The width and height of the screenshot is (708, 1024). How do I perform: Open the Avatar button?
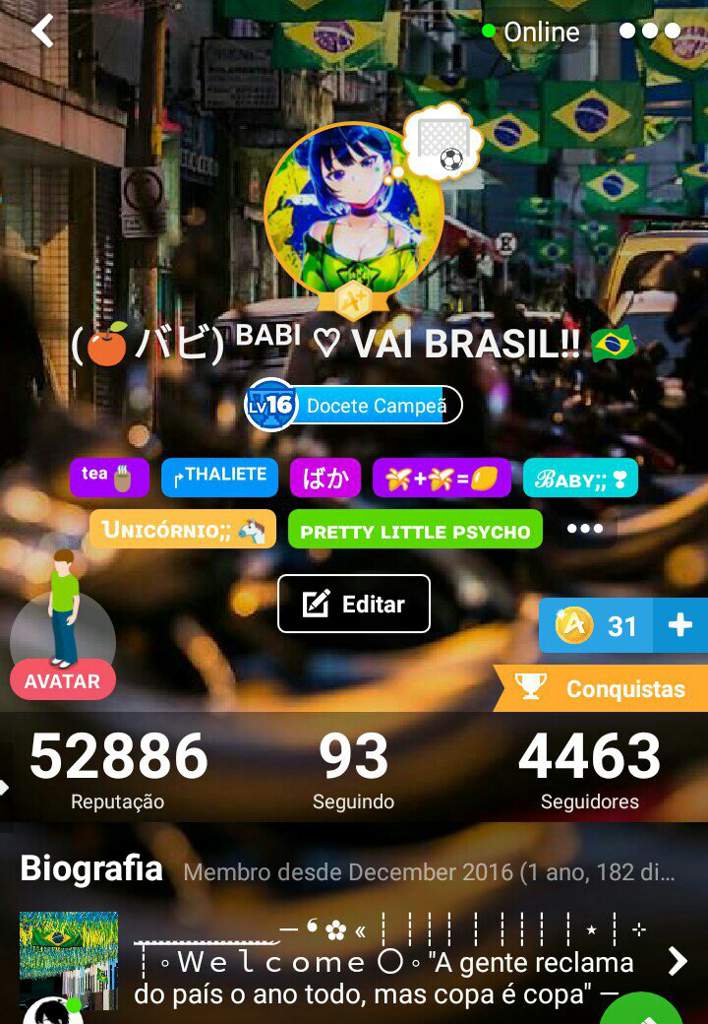[63, 681]
